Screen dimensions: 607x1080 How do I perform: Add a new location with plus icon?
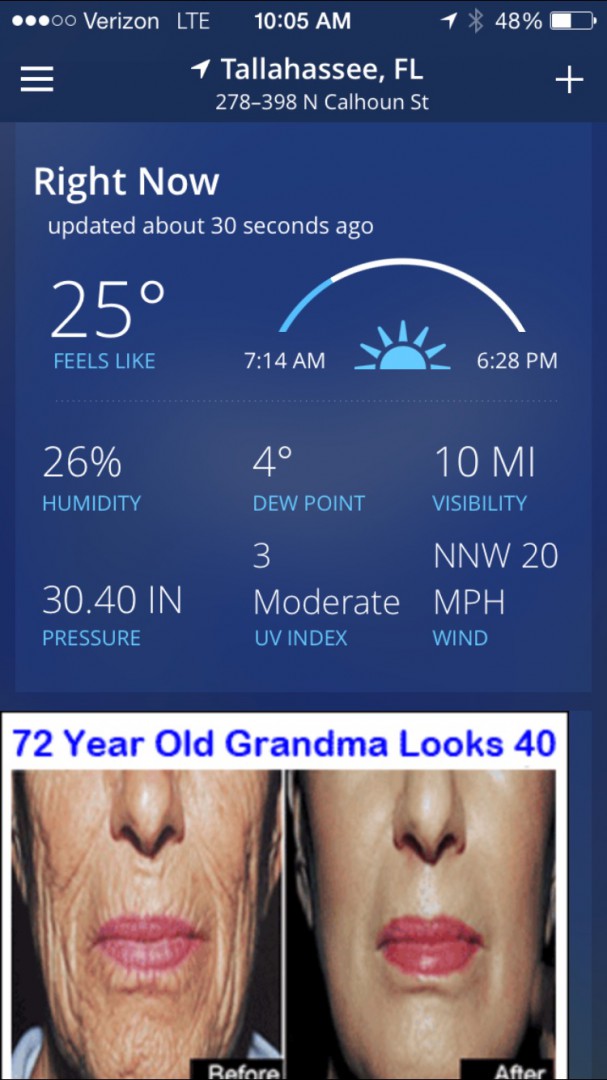pyautogui.click(x=569, y=80)
